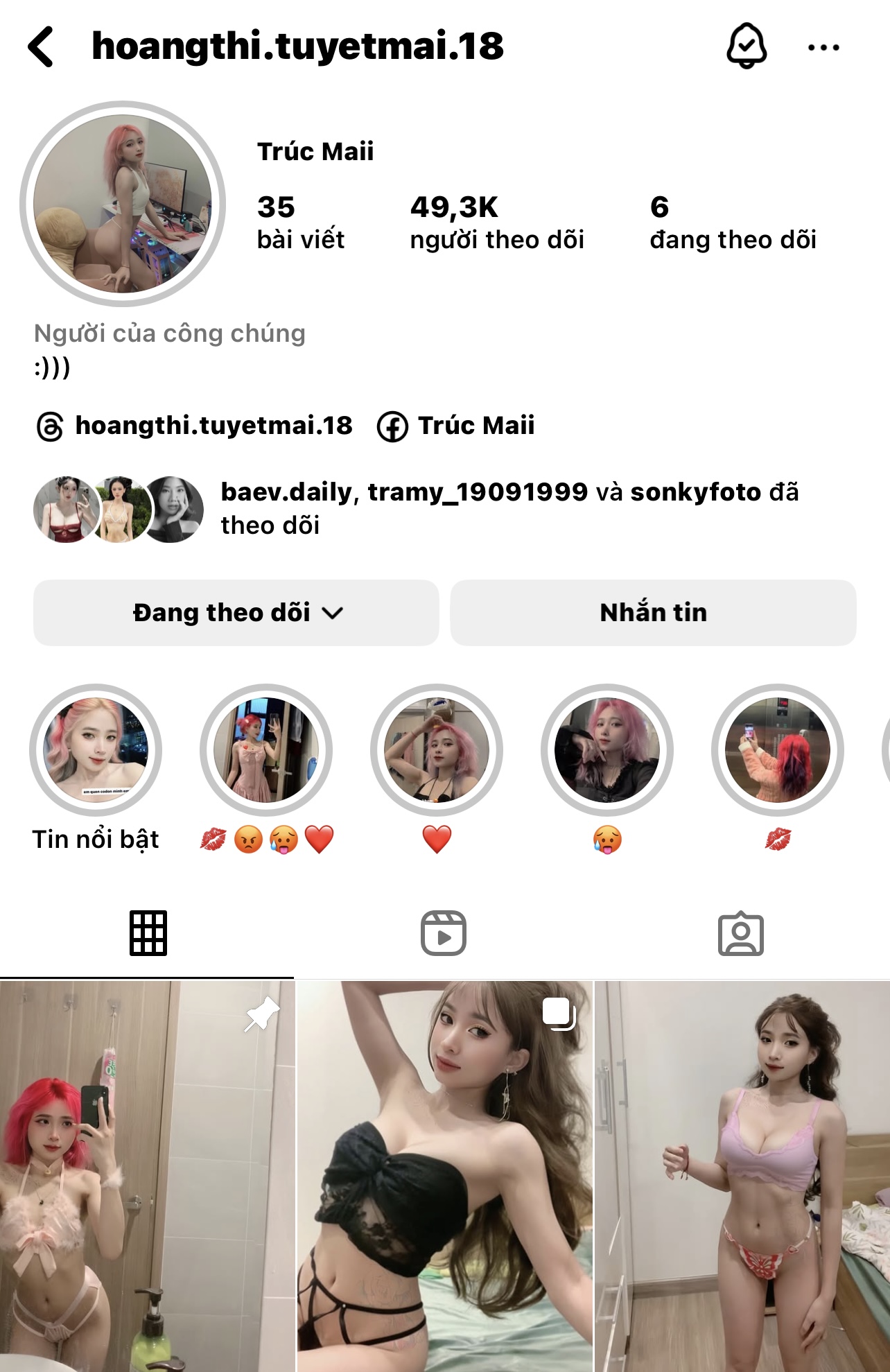Open the highlight with four emojis

pyautogui.click(x=266, y=750)
